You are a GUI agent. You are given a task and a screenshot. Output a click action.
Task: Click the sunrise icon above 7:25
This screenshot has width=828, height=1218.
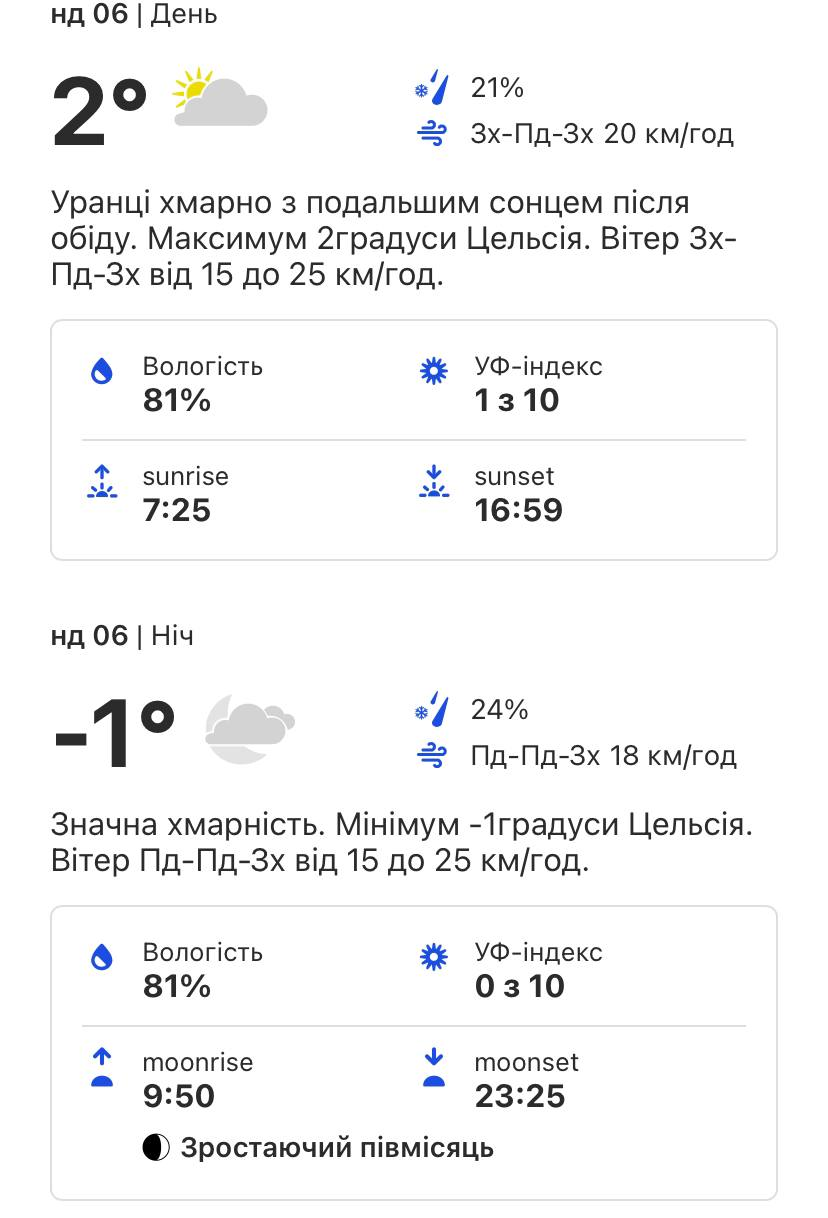[101, 481]
